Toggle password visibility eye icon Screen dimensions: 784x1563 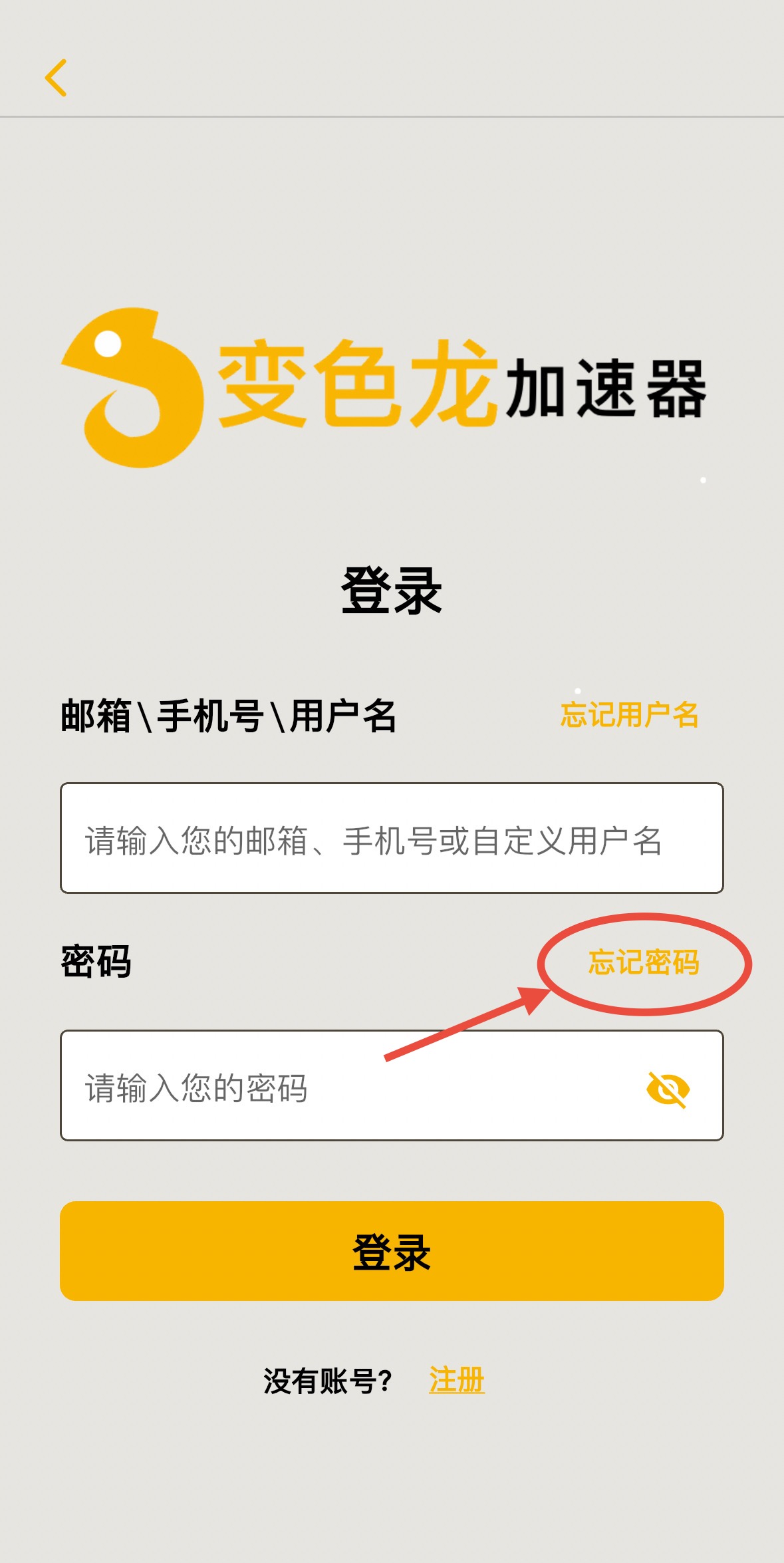point(668,1089)
